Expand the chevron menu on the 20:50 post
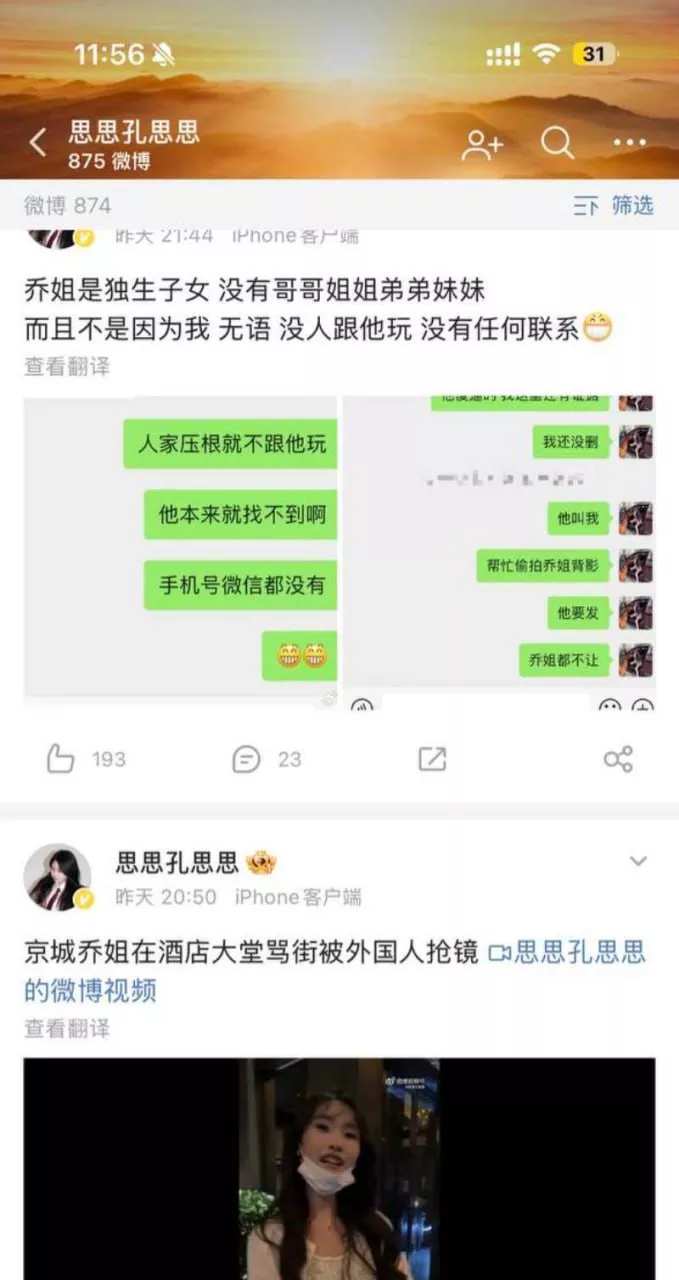679x1280 pixels. tap(638, 862)
